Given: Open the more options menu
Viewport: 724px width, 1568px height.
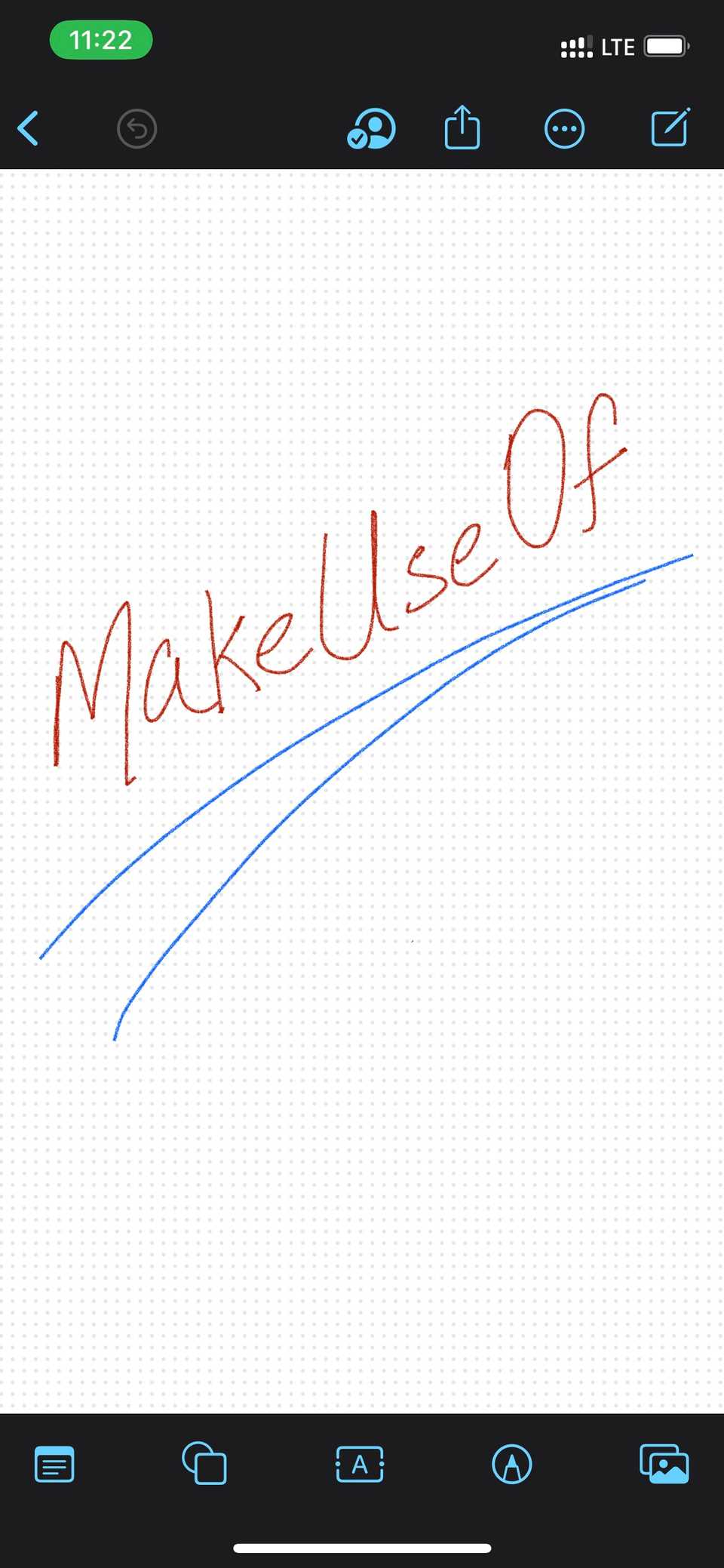Looking at the screenshot, I should [x=564, y=129].
